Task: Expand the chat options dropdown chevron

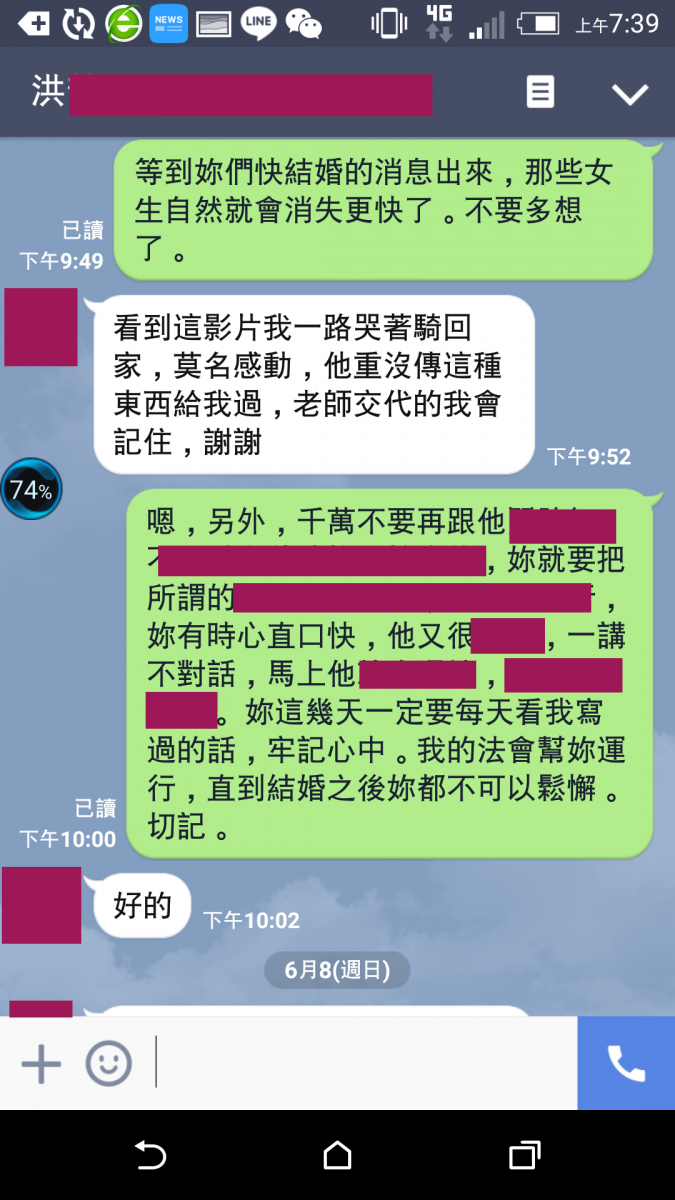Action: [x=630, y=94]
